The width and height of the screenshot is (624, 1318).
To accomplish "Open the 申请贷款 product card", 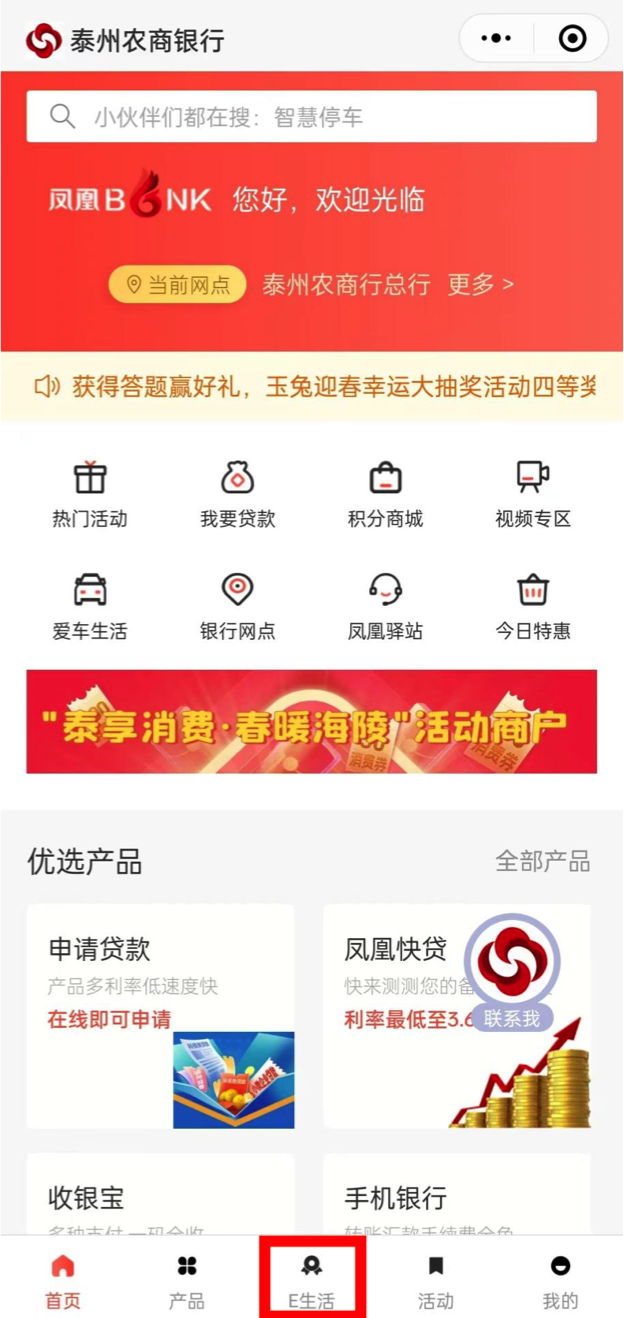I will coord(160,1015).
